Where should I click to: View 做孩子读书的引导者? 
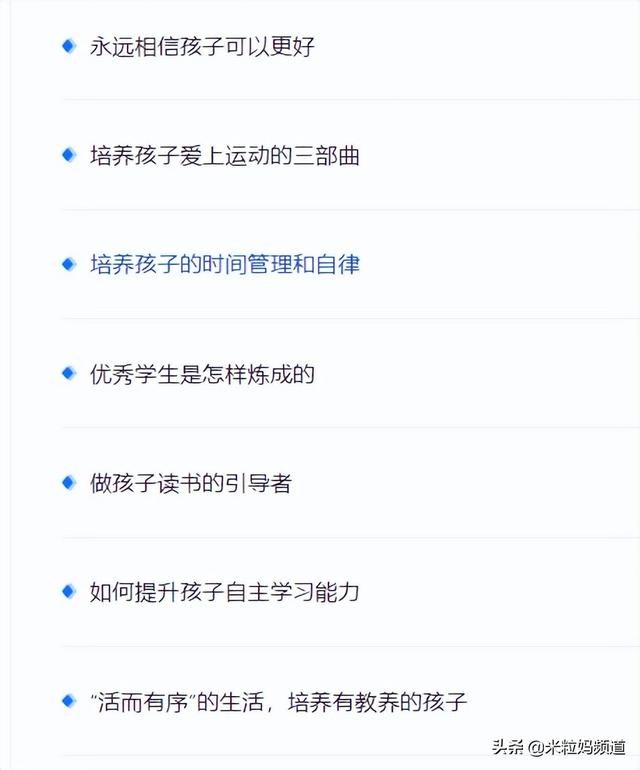point(190,483)
